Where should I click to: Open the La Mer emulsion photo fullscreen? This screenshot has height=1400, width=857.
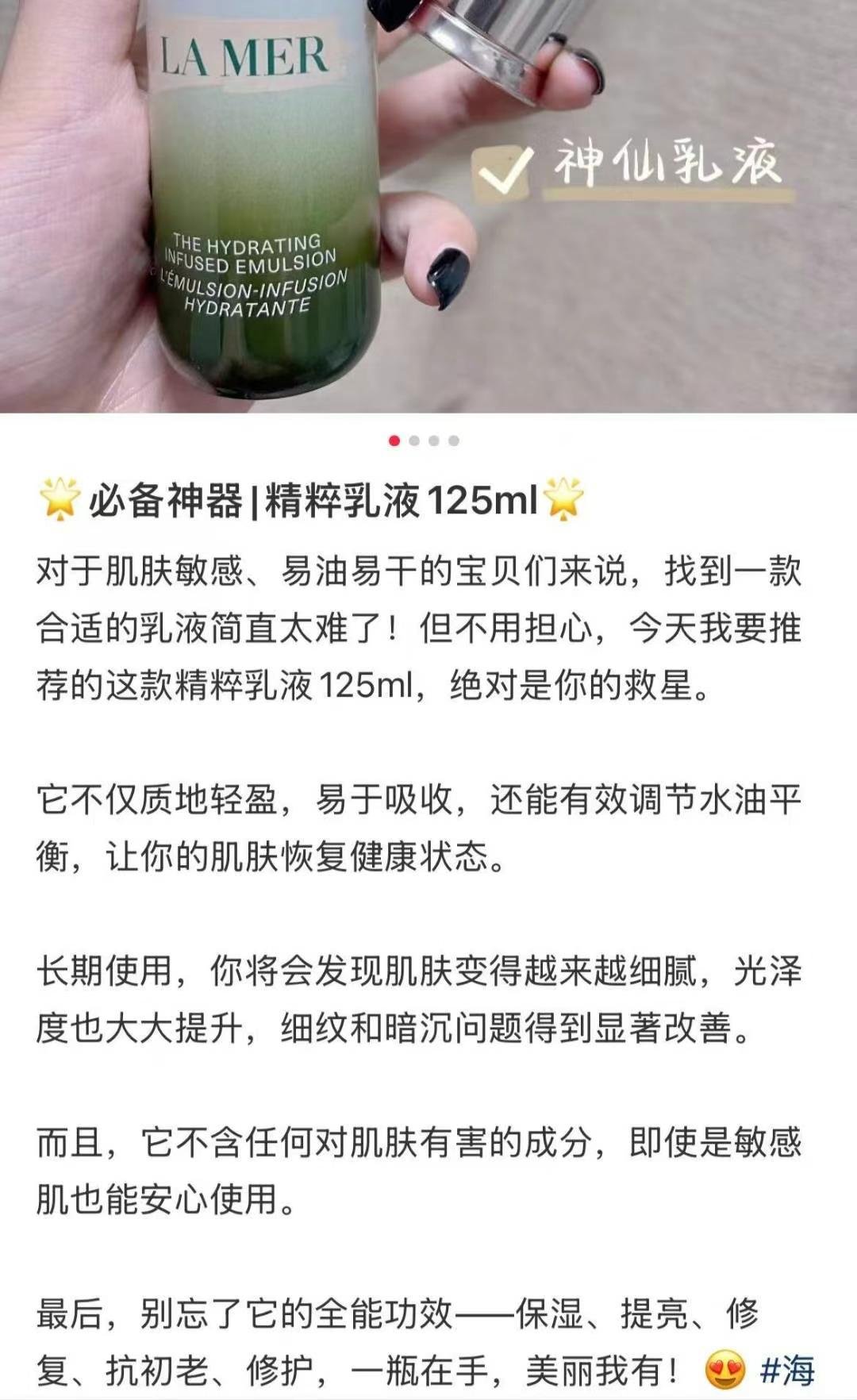coord(428,206)
